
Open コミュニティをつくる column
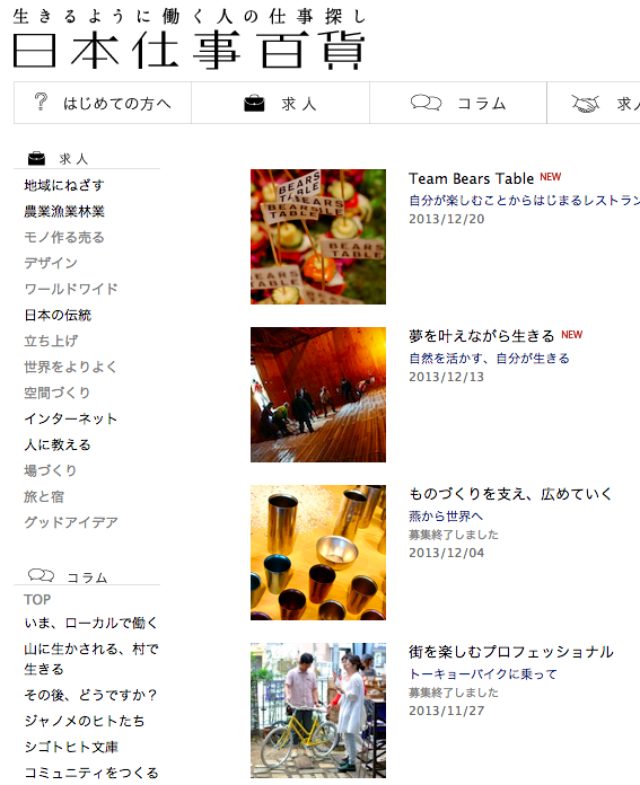pos(91,773)
